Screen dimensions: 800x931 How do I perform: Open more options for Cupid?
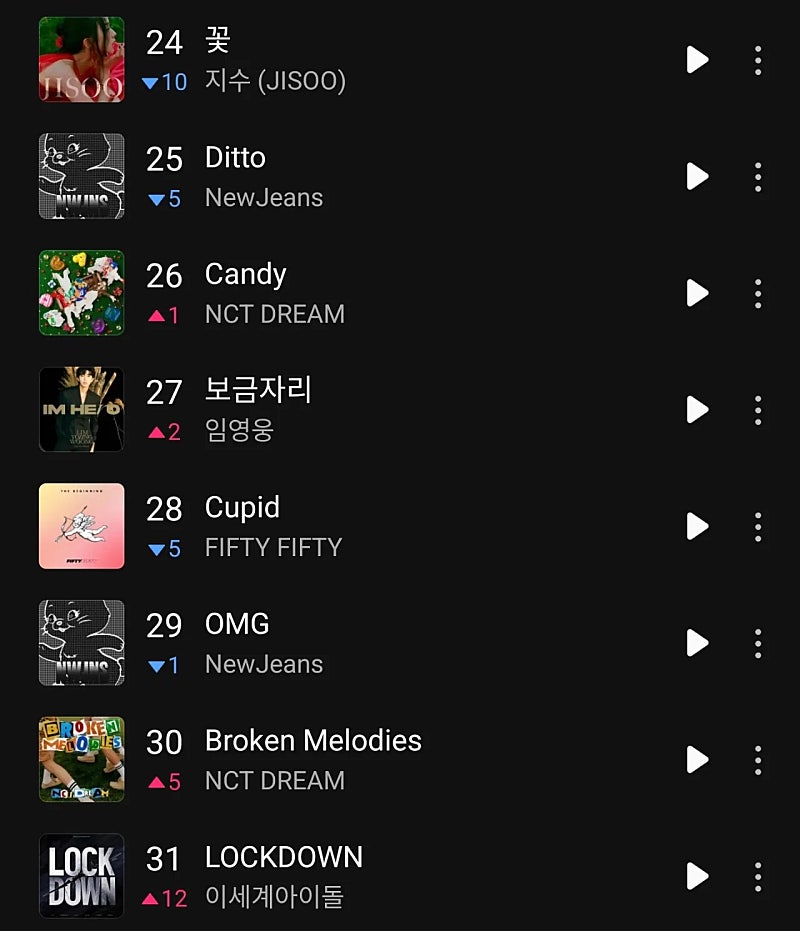tap(758, 527)
